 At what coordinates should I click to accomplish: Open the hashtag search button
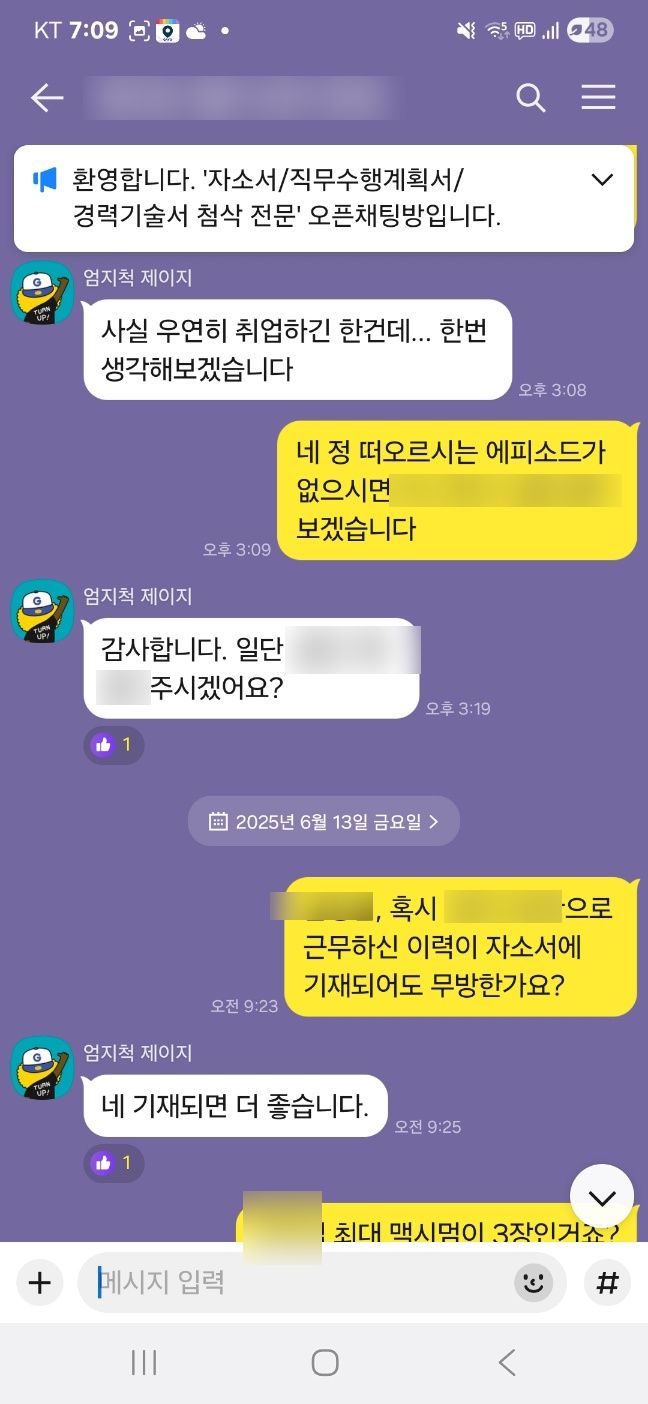pyautogui.click(x=607, y=1283)
